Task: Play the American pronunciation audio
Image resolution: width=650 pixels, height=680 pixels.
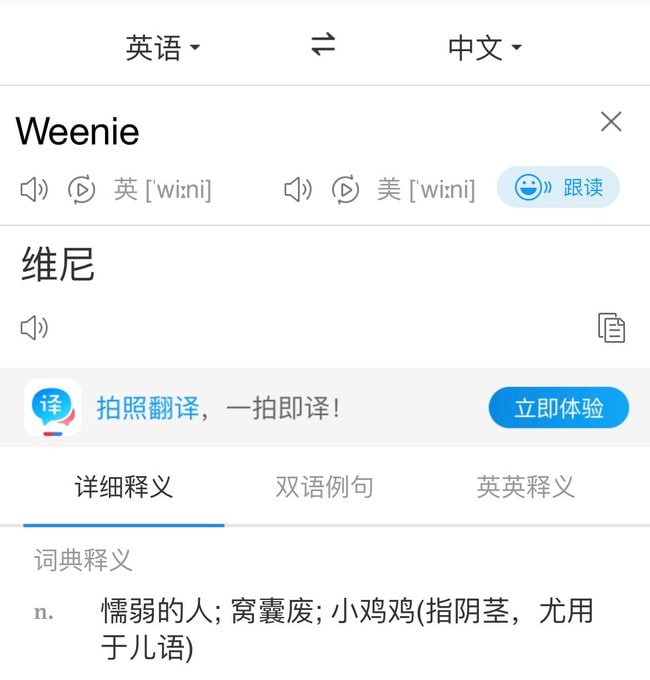Action: click(x=298, y=189)
